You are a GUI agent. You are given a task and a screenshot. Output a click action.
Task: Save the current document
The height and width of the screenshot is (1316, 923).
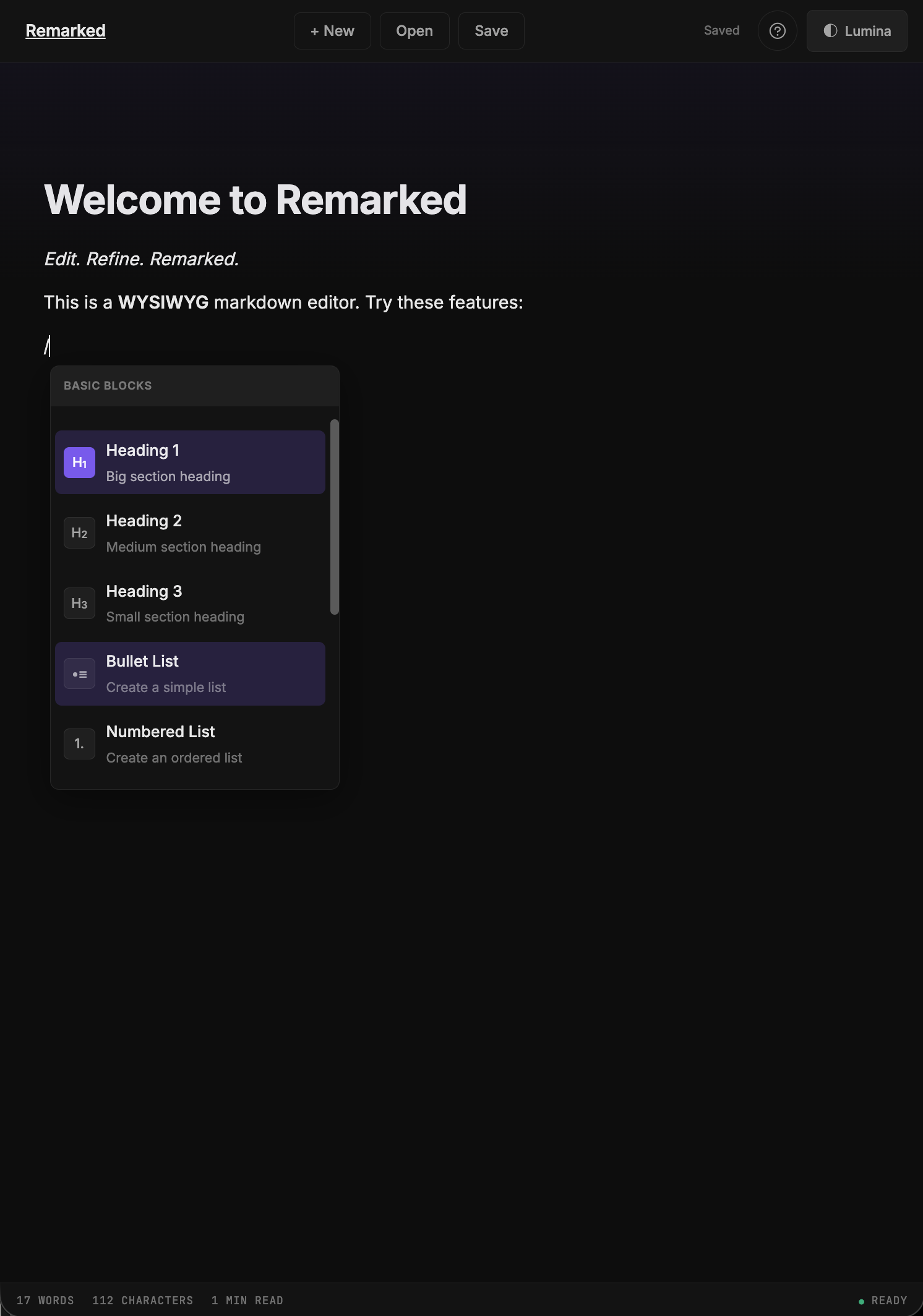[x=491, y=31]
